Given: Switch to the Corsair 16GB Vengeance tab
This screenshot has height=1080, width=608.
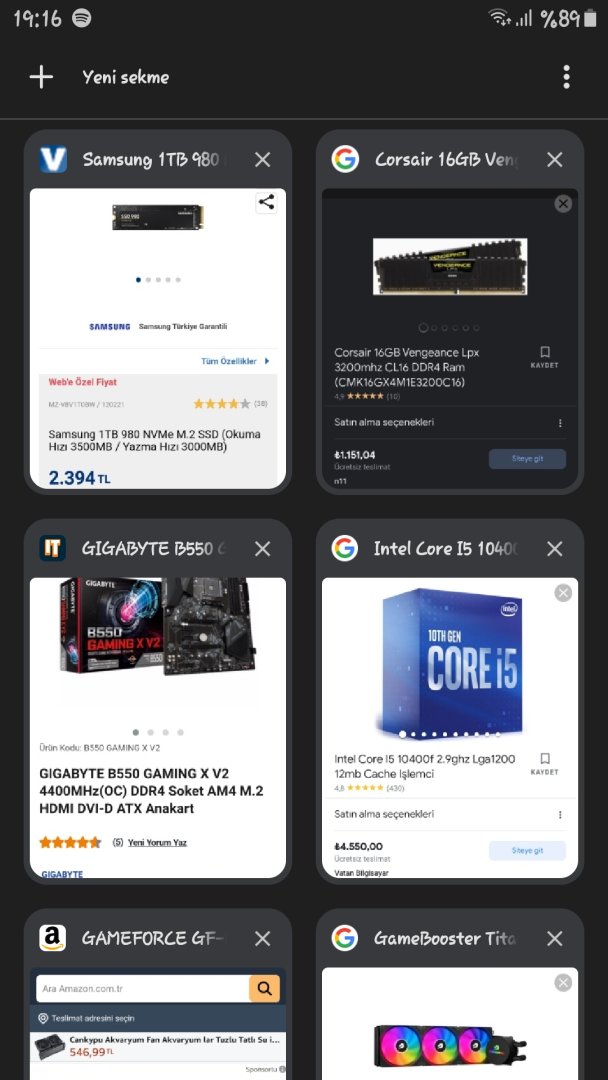Looking at the screenshot, I should 450,338.
